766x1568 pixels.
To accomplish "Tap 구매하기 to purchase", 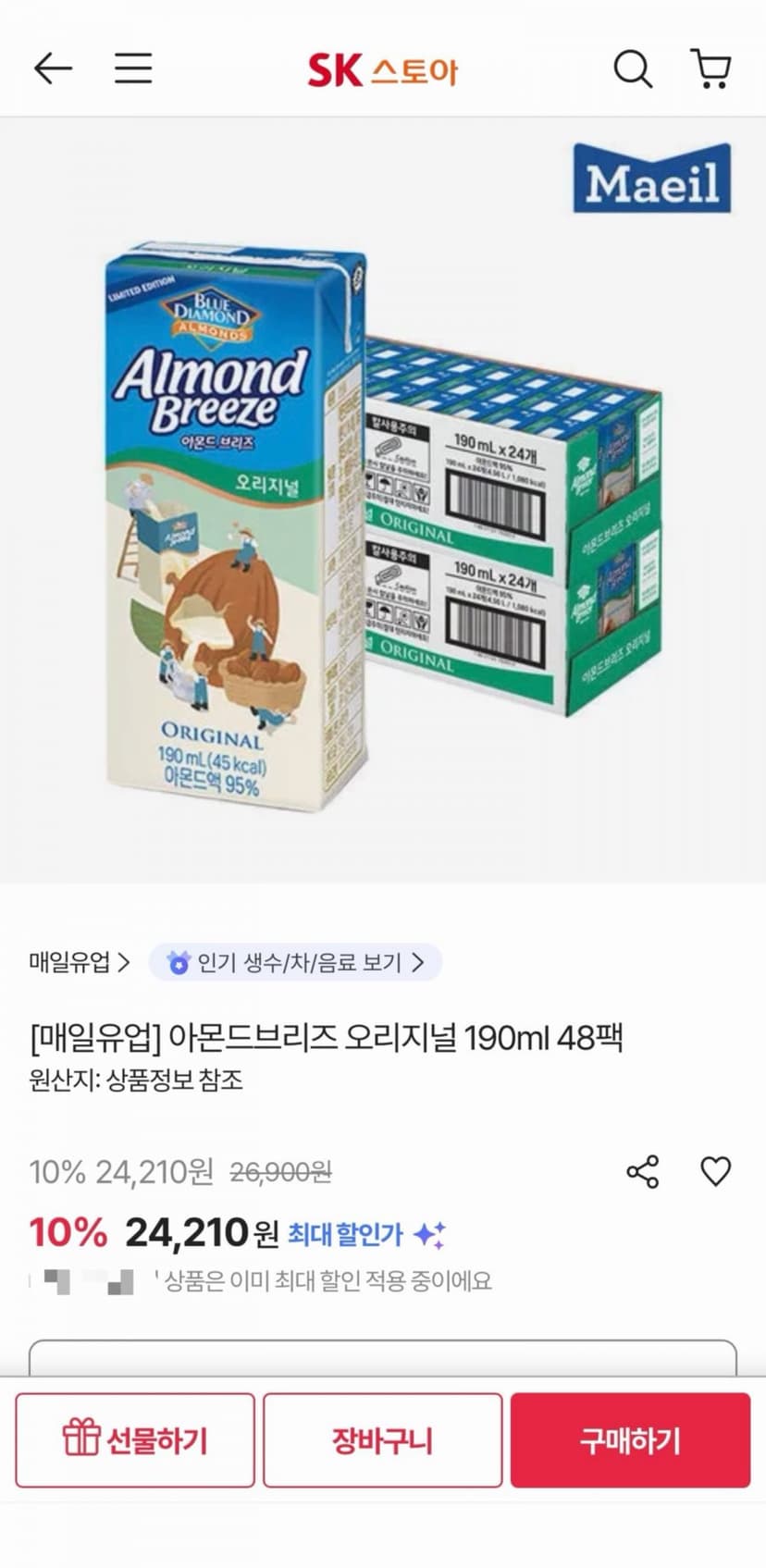I will click(630, 1440).
